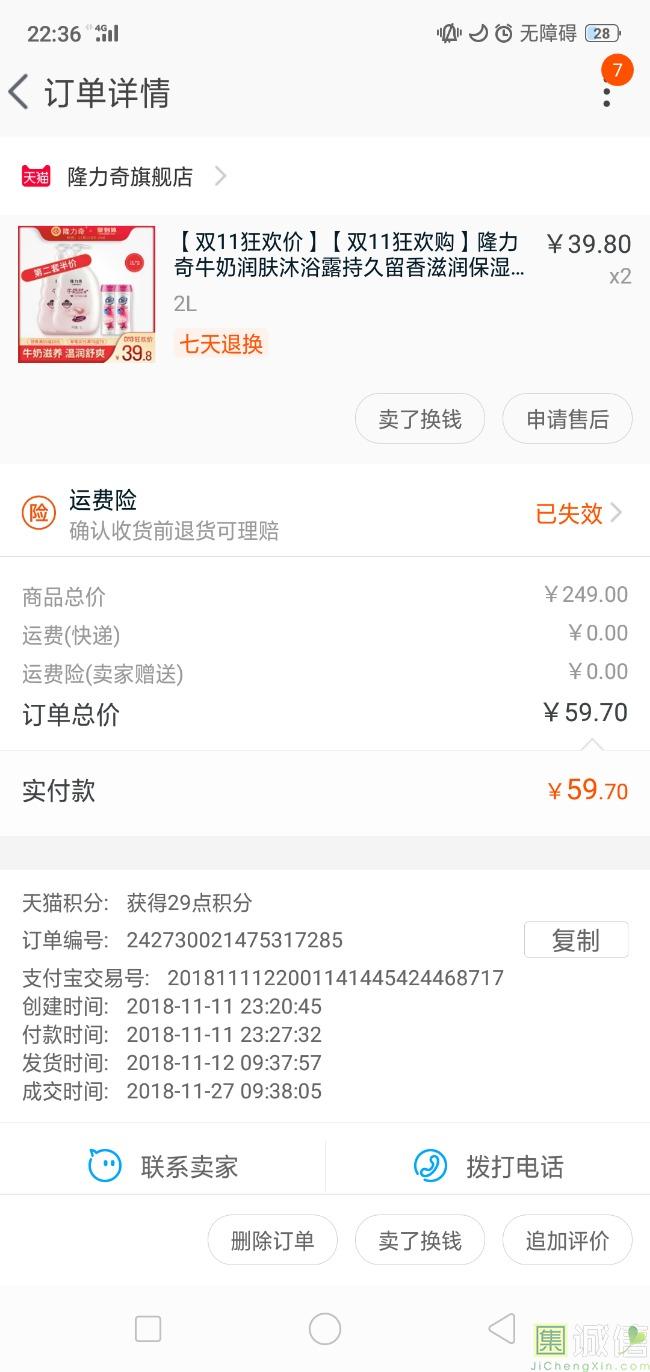Go back from order details

pos(20,92)
